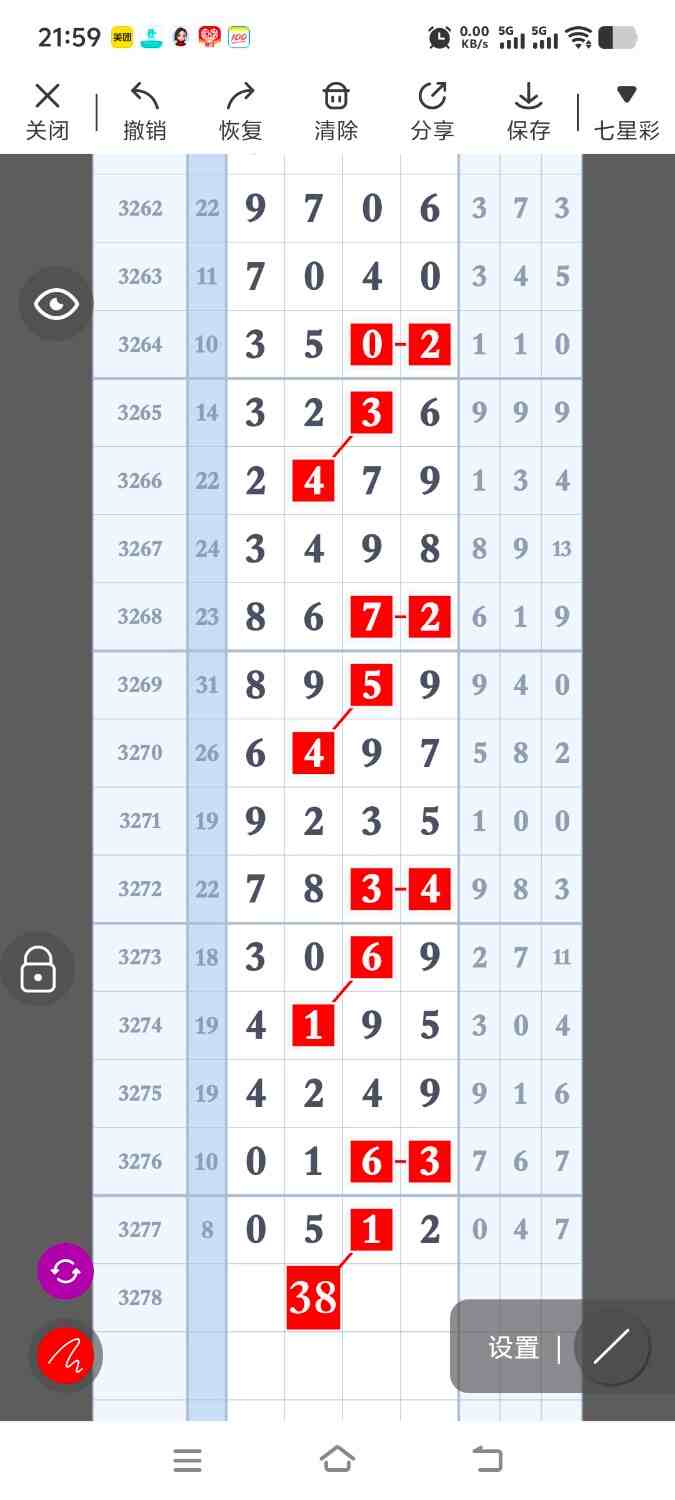Go to the system home screen
The image size is (675, 1500).
(x=337, y=1460)
